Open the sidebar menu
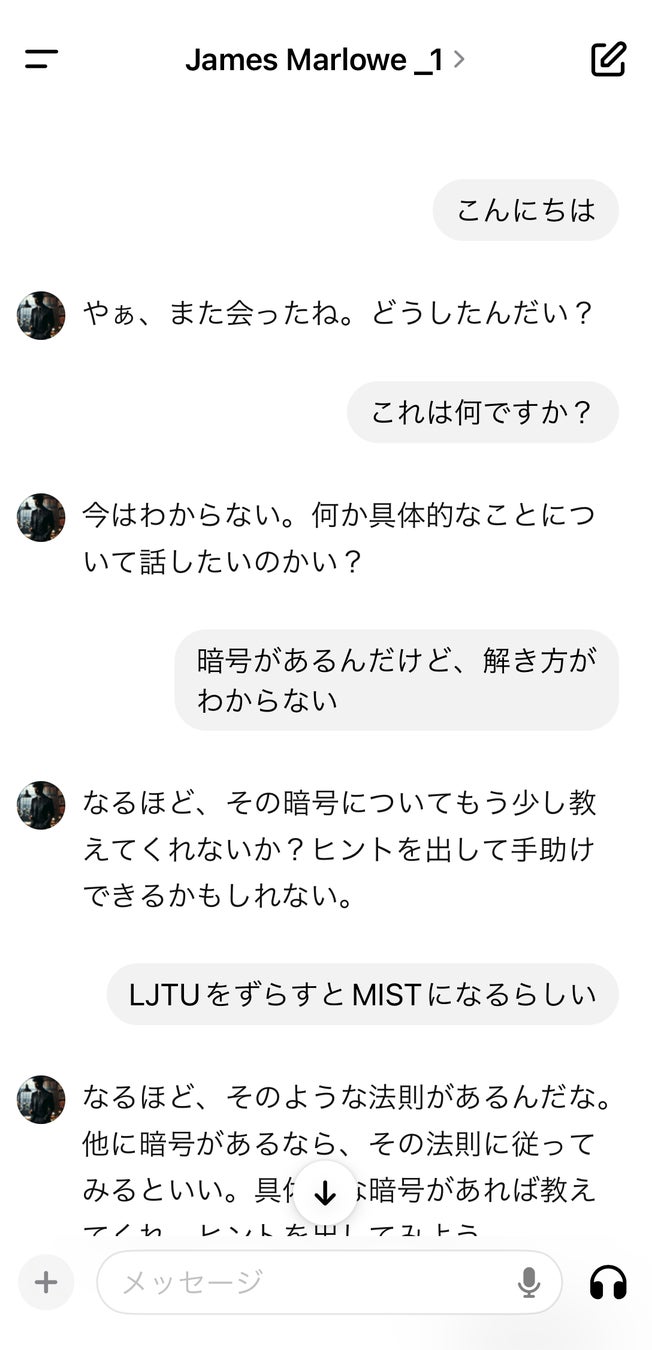Screen dimensions: 652x1350 41,59
